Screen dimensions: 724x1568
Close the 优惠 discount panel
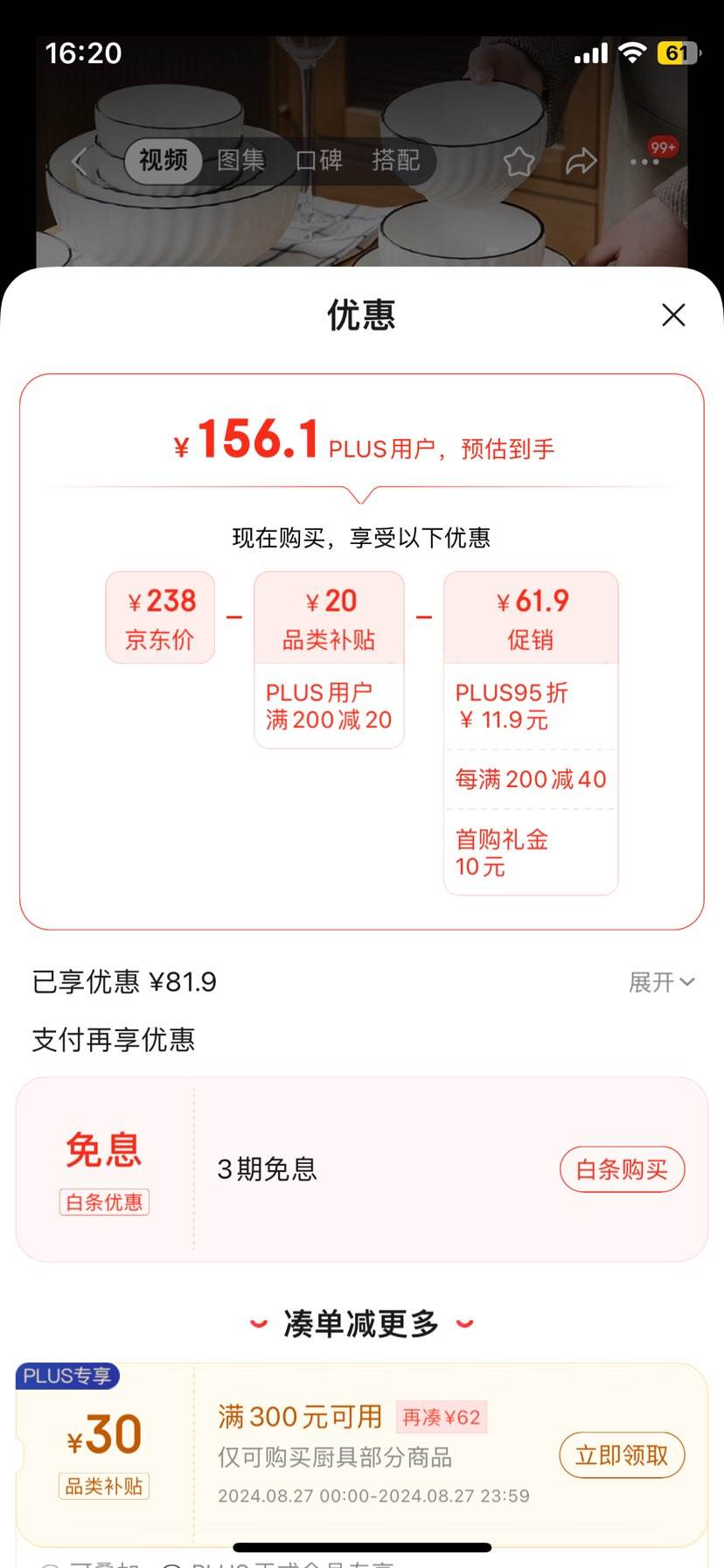pos(672,315)
